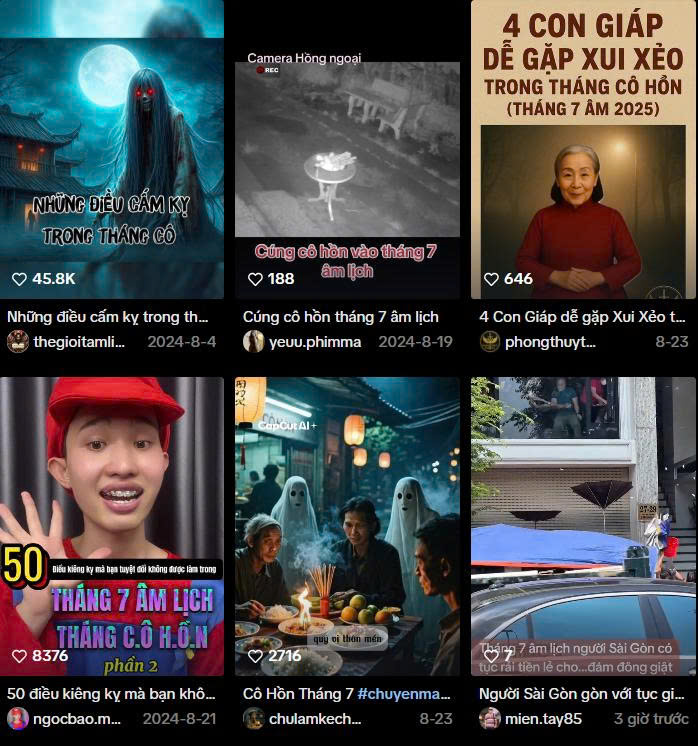Open the '4 Con Giáp dễ gặp Xui Xẻo' video
This screenshot has width=698, height=746.
[583, 150]
